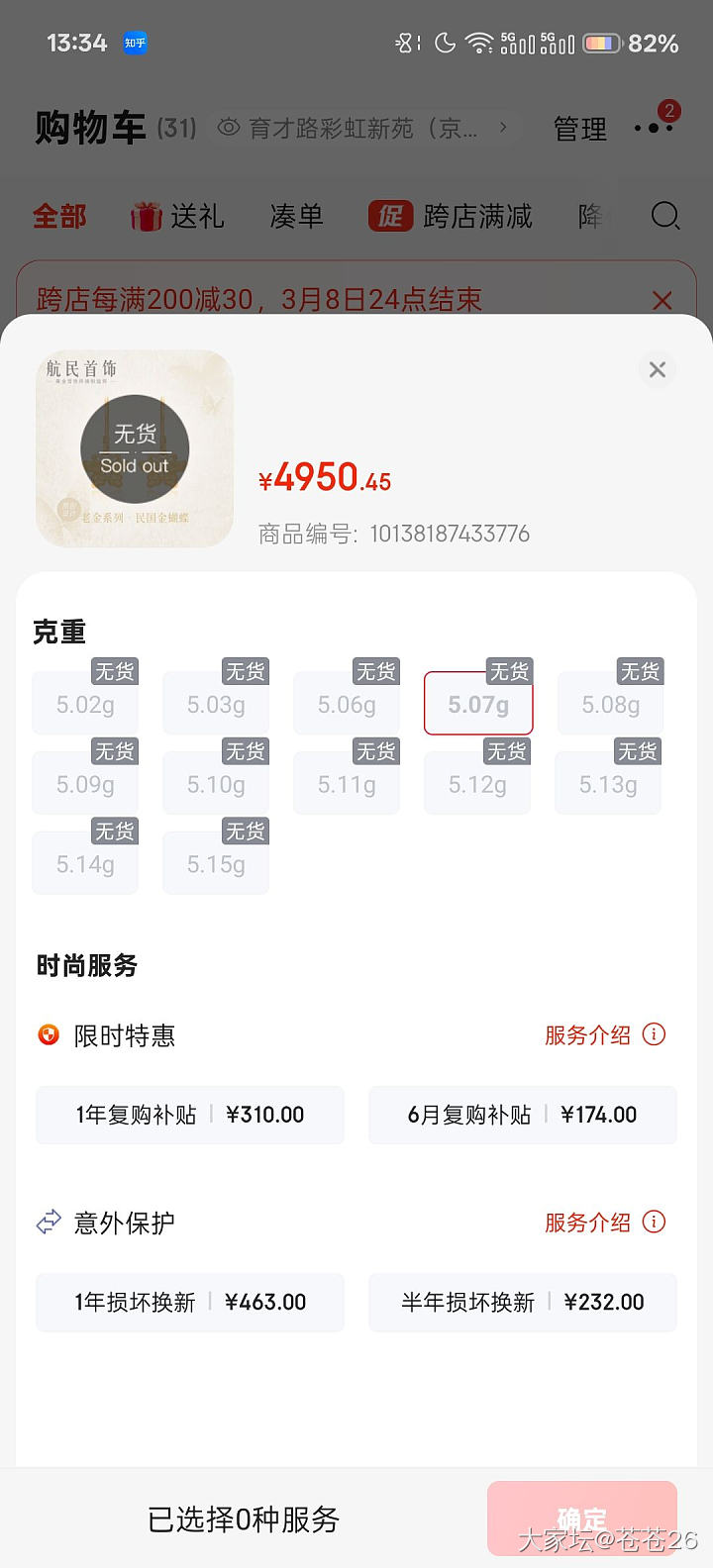The image size is (713, 1568).
Task: Tap the 5.13g weight option
Action: (x=608, y=784)
